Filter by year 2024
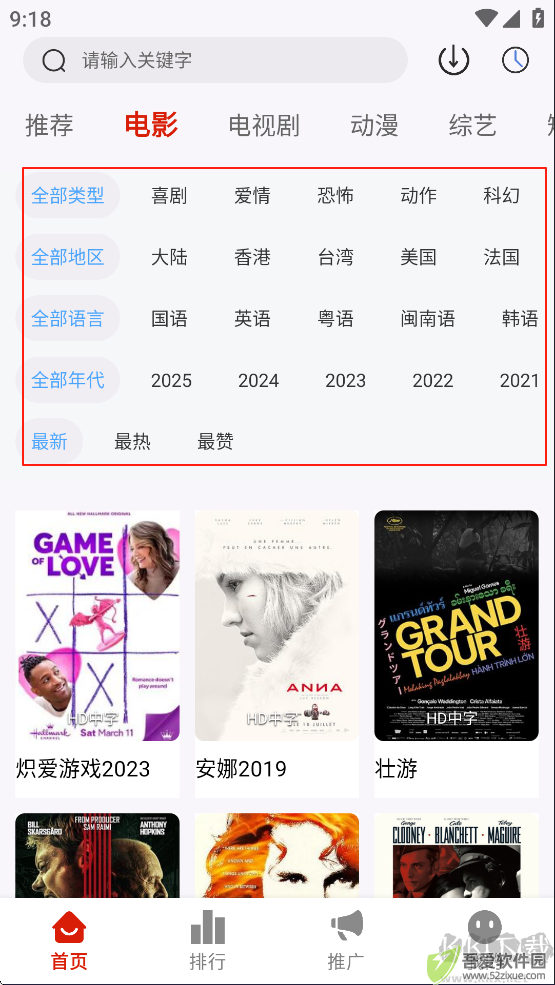Image resolution: width=555 pixels, height=985 pixels. tap(258, 380)
